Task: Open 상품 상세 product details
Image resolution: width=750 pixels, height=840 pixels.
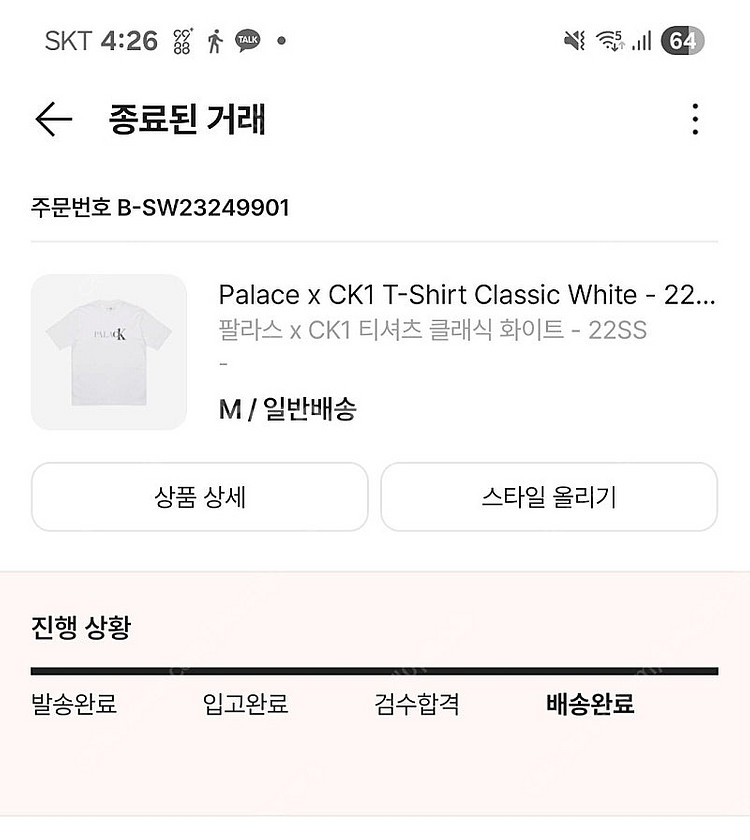Action: tap(201, 496)
